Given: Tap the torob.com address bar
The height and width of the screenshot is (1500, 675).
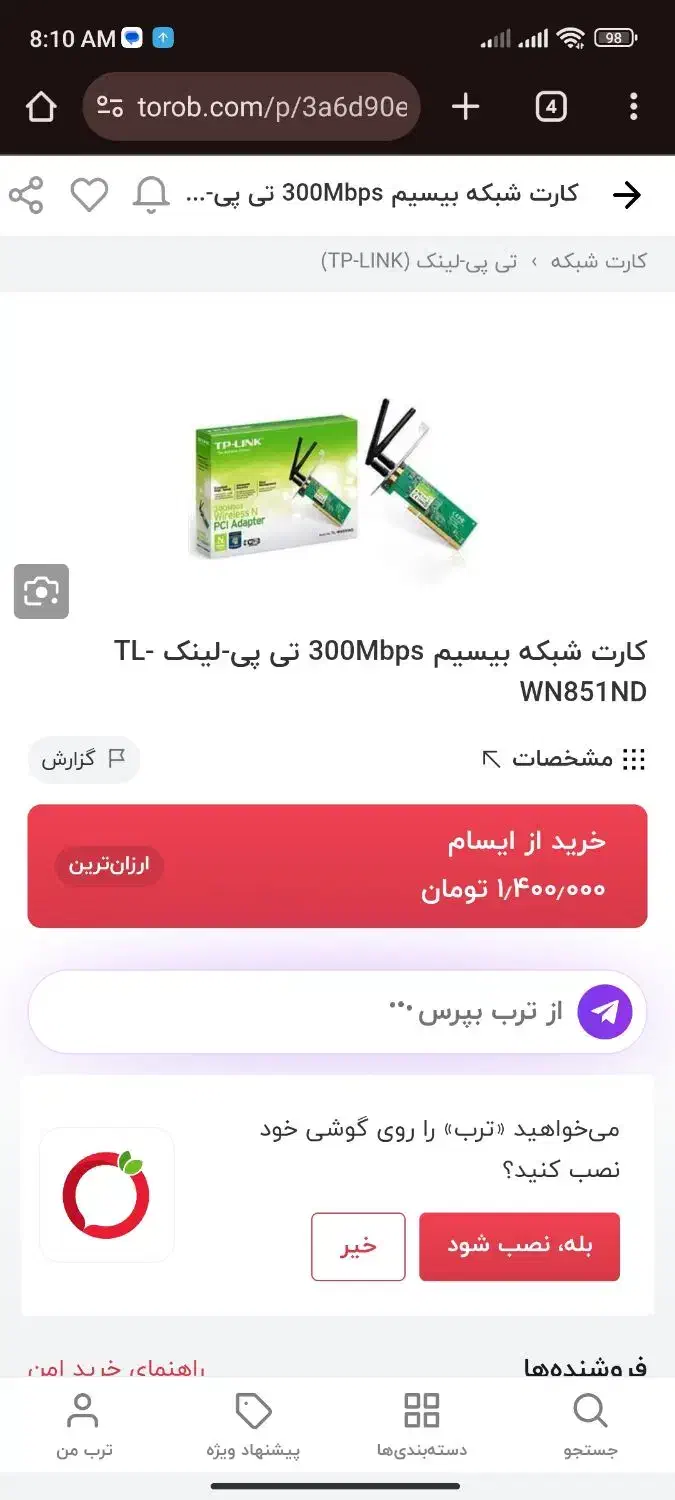Looking at the screenshot, I should point(251,107).
